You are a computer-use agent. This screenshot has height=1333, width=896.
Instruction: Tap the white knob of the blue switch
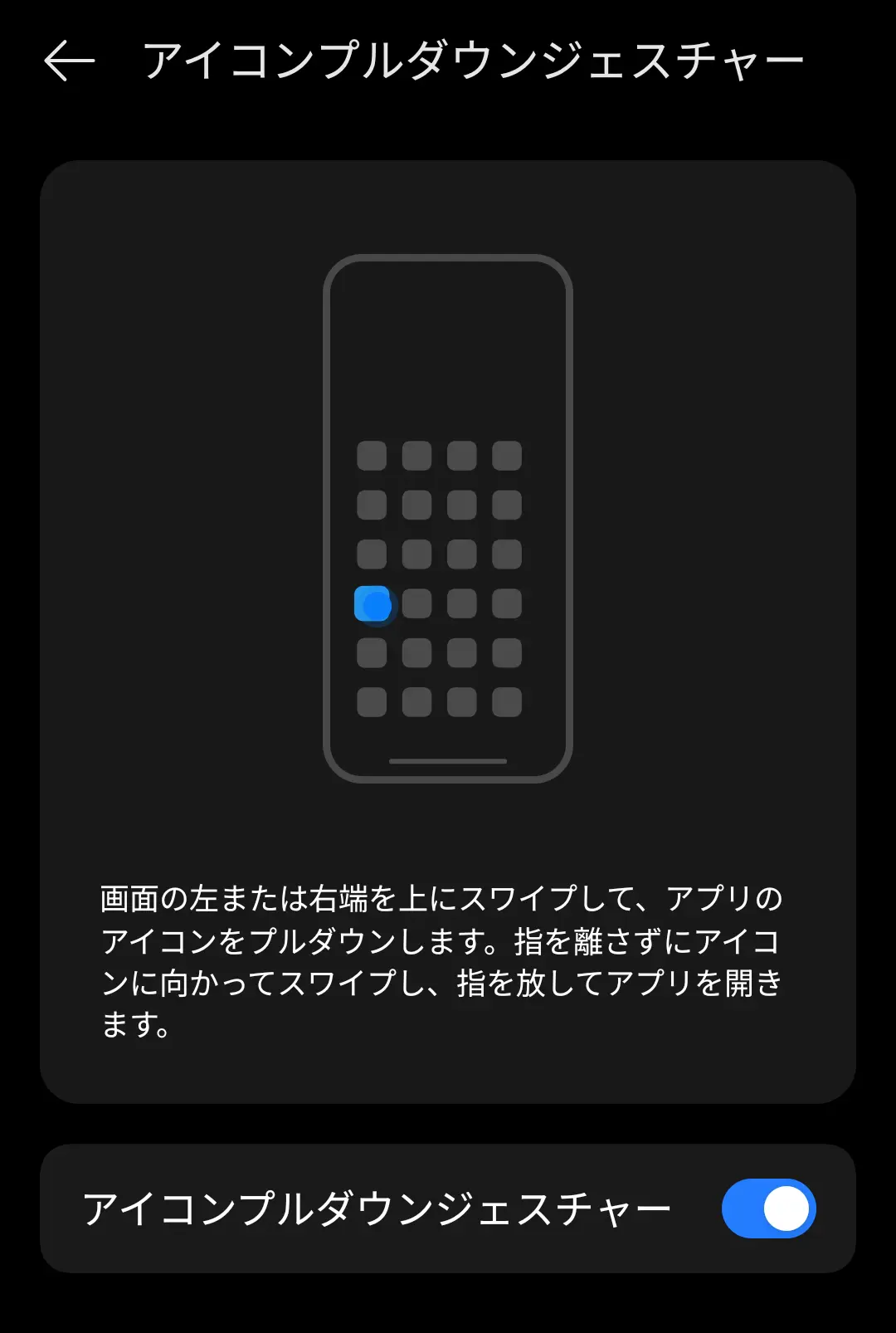(787, 1207)
